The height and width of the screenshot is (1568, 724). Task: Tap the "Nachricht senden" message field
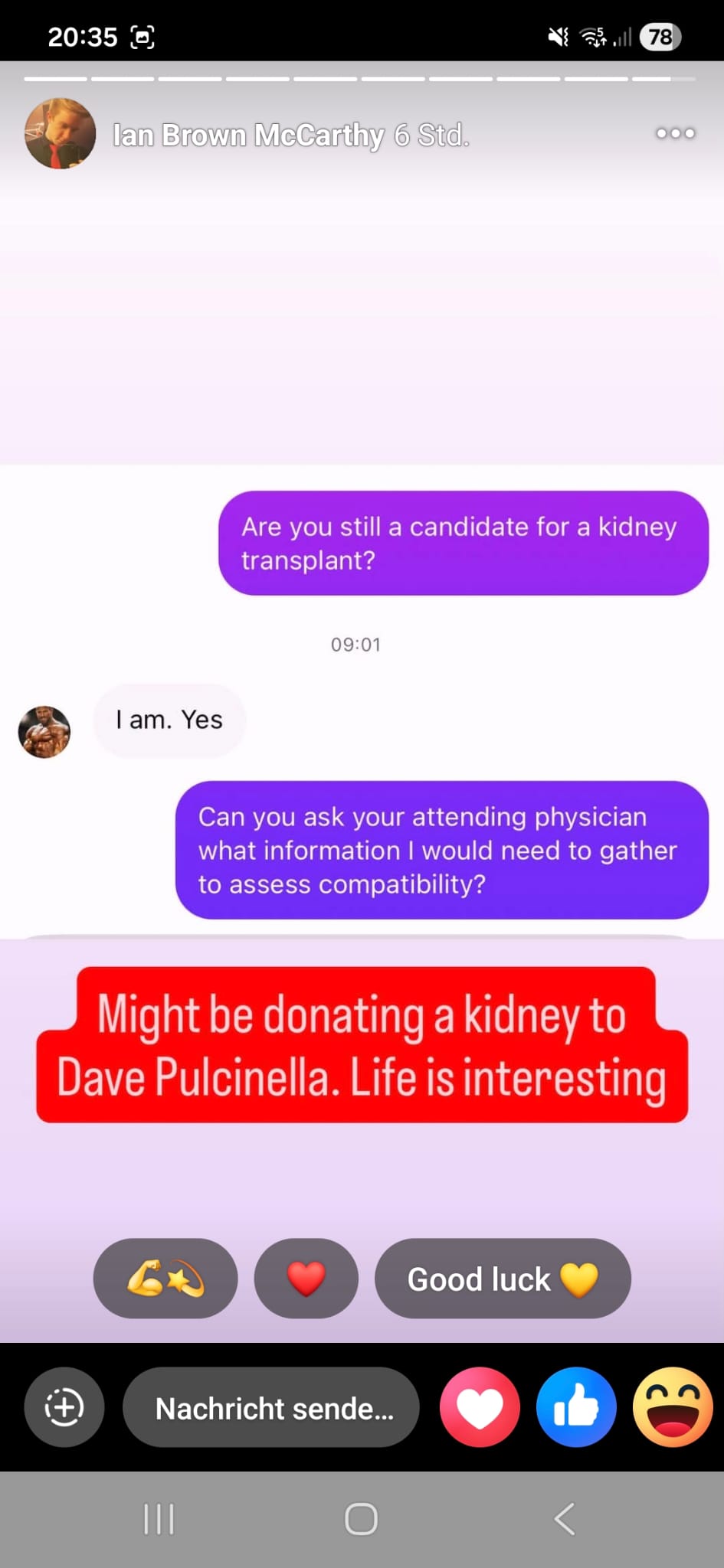click(x=271, y=1407)
